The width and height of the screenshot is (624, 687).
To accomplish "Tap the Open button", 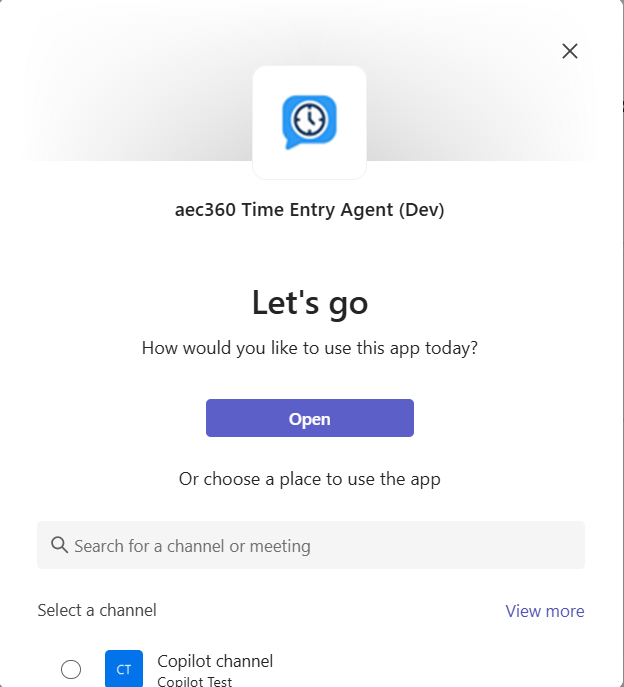I will point(310,419).
